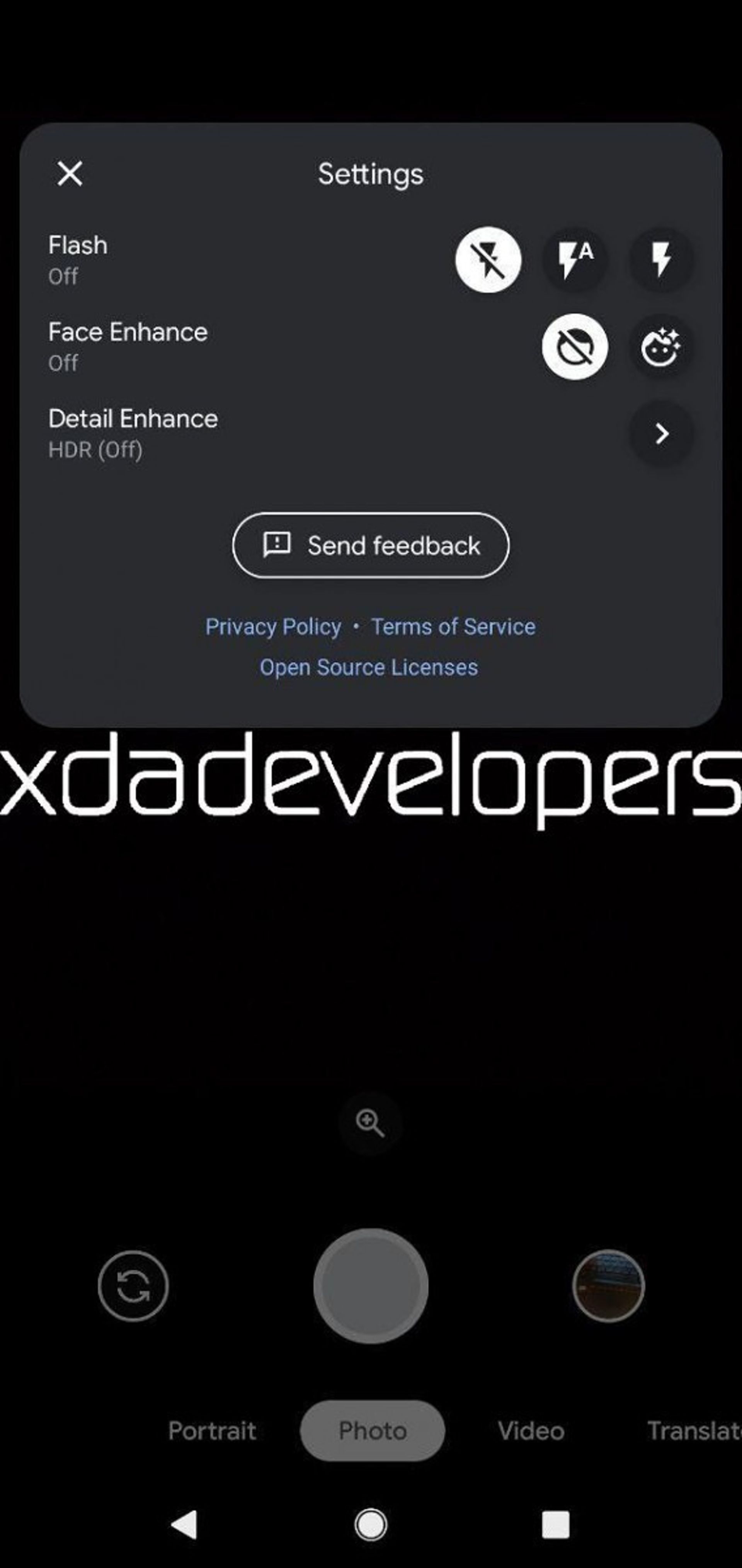Go back with system back button
Image resolution: width=742 pixels, height=1568 pixels.
(184, 1525)
